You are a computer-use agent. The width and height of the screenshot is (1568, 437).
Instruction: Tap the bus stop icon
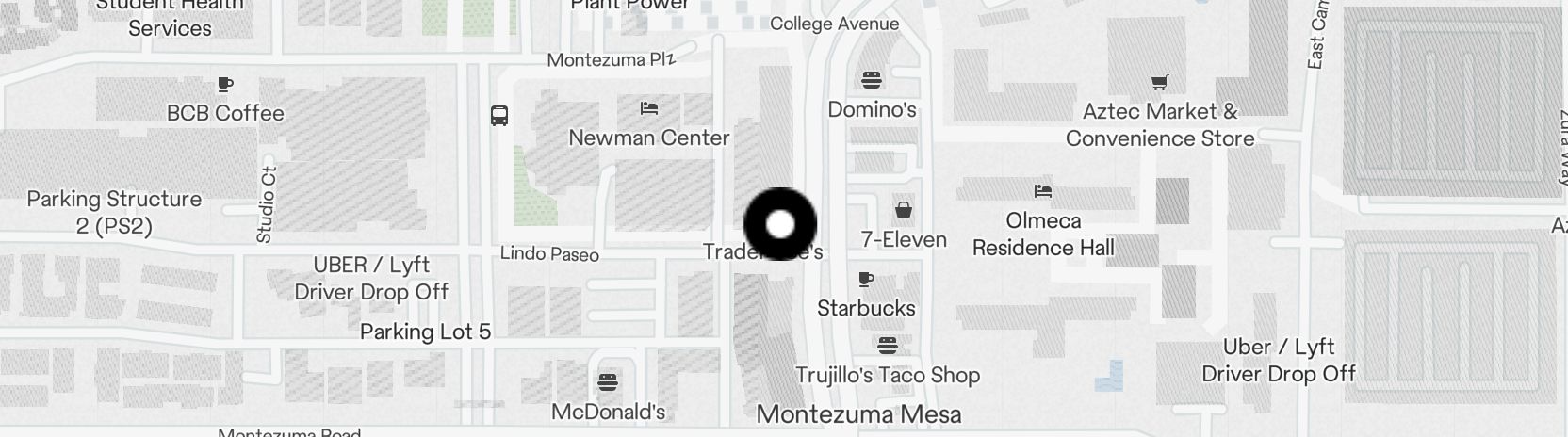[x=499, y=116]
